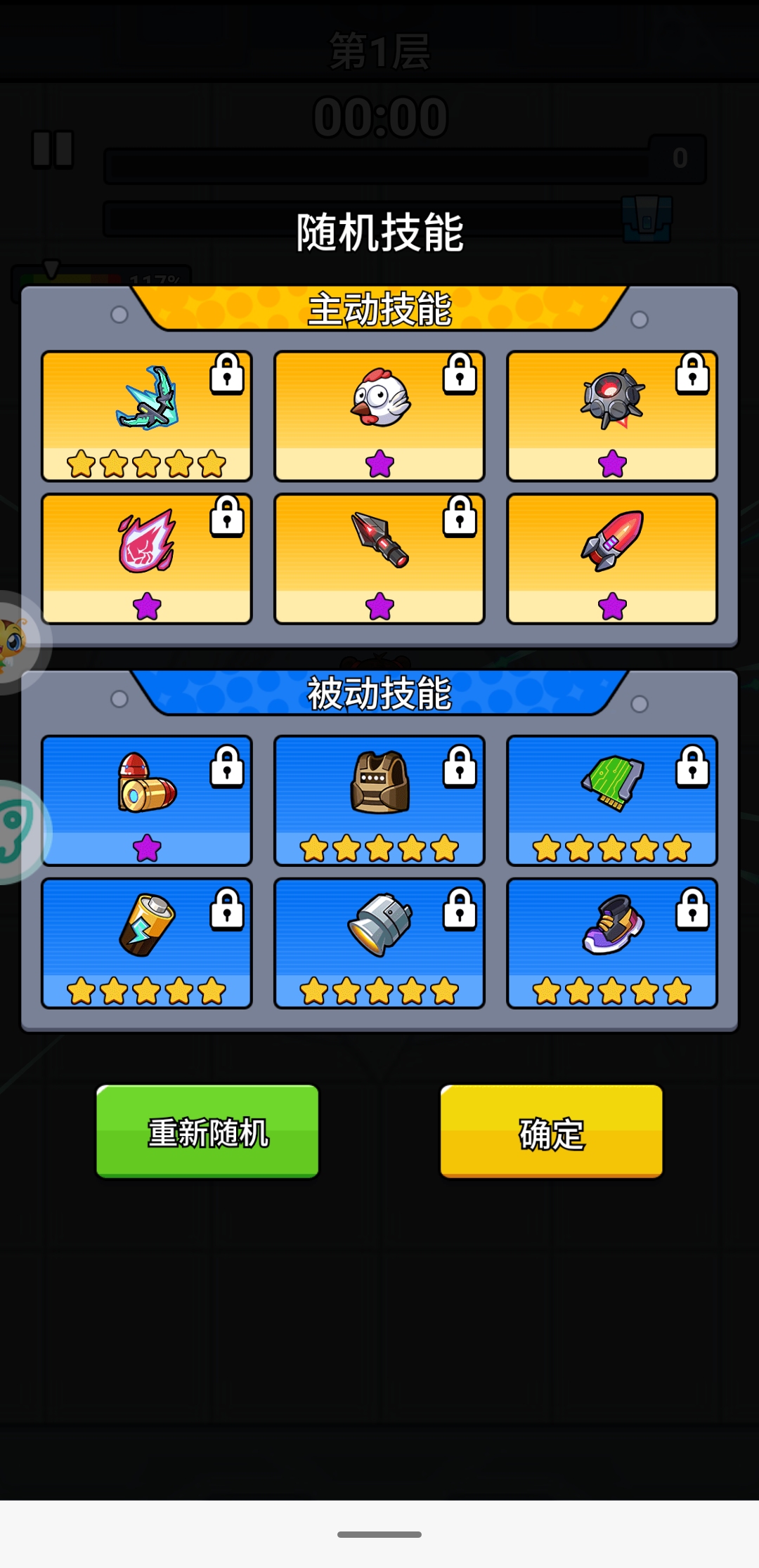The height and width of the screenshot is (1568, 759).
Task: Select the red rocket active skill card
Action: 611,558
